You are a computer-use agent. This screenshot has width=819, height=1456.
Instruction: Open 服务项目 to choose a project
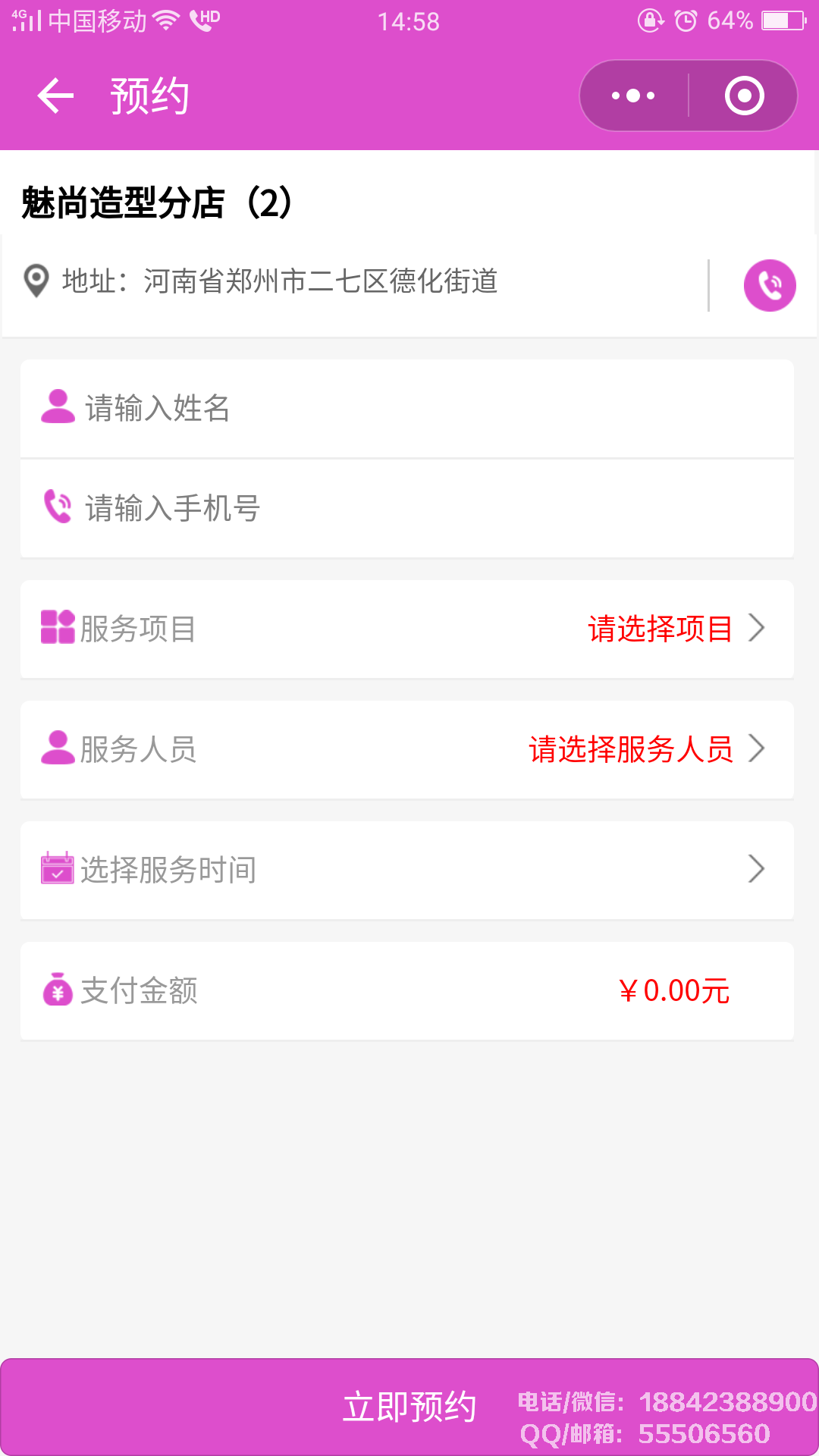tap(407, 629)
